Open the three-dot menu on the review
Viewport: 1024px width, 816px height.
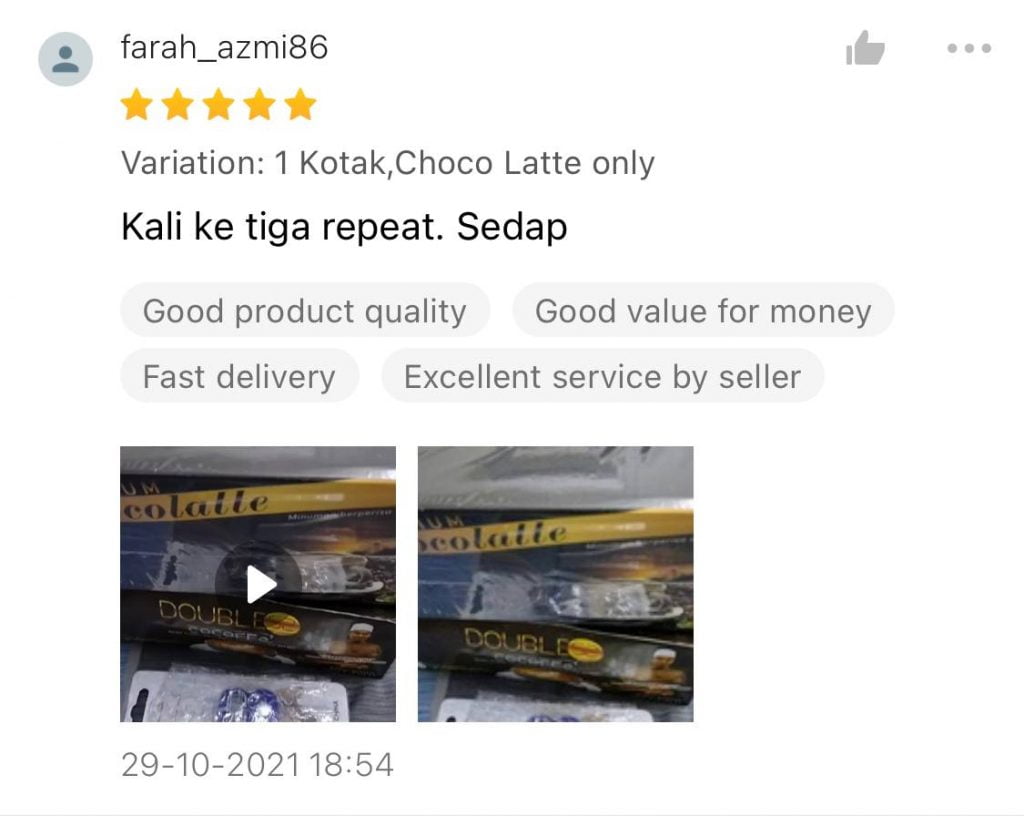pos(969,48)
